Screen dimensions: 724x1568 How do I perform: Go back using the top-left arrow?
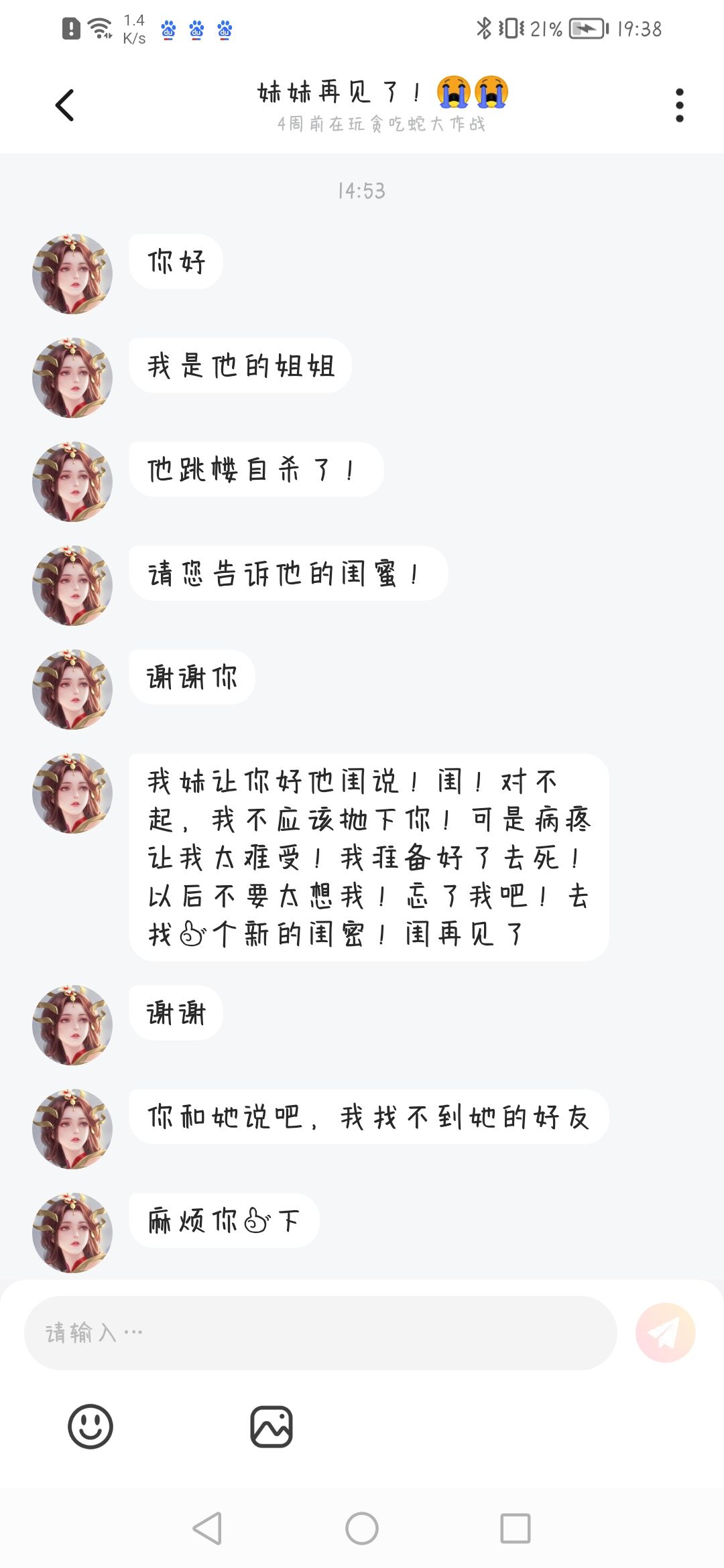tap(64, 105)
